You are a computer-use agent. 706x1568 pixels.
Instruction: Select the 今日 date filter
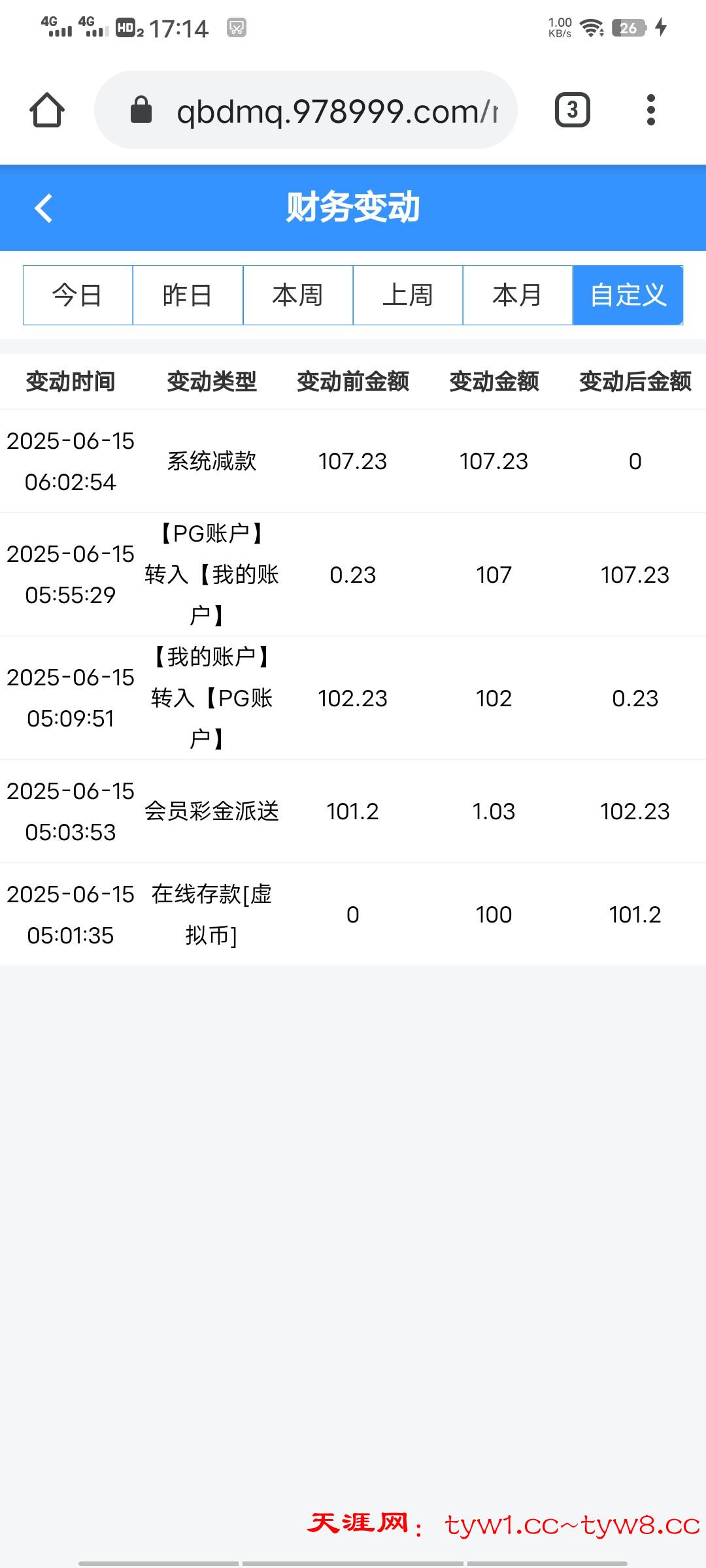pos(78,295)
